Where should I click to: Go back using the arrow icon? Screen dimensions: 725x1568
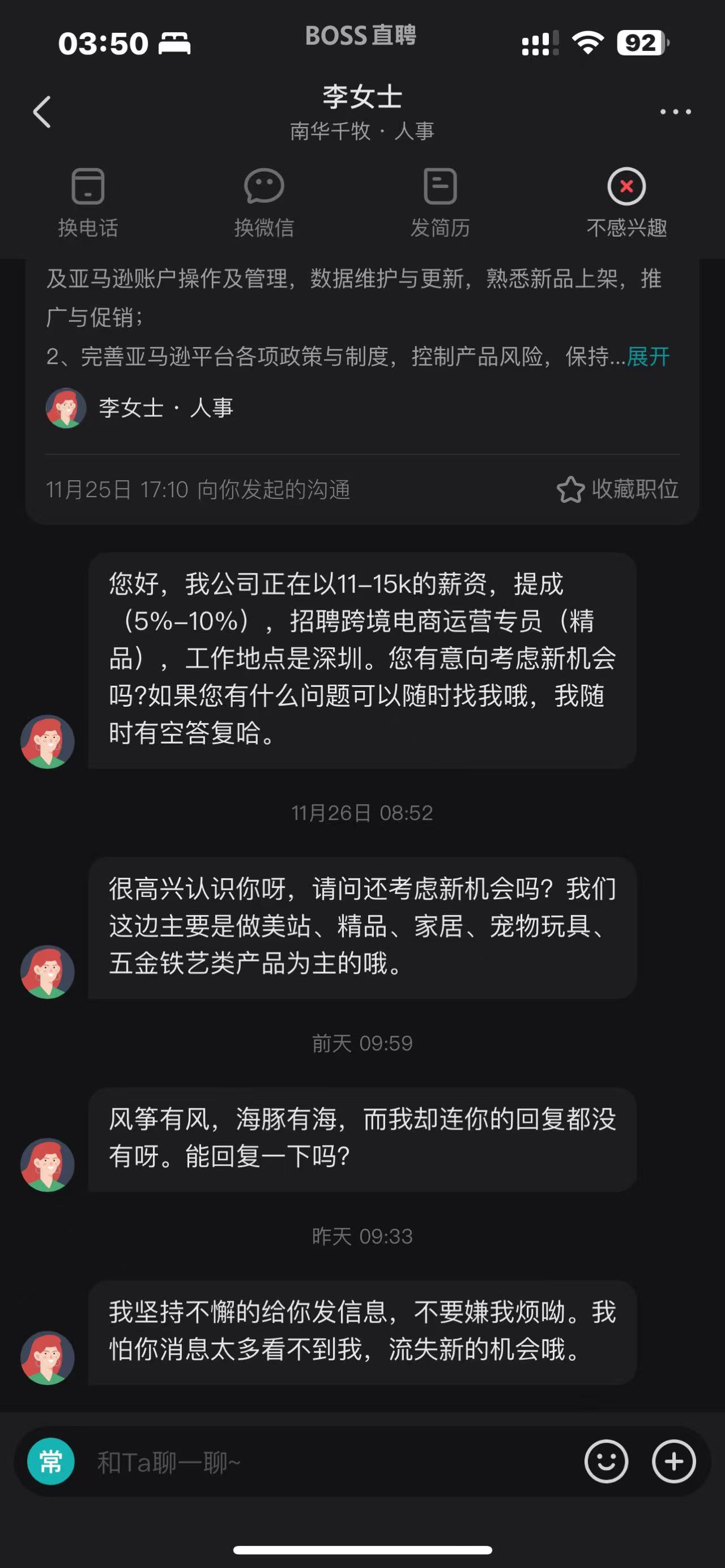pos(41,112)
